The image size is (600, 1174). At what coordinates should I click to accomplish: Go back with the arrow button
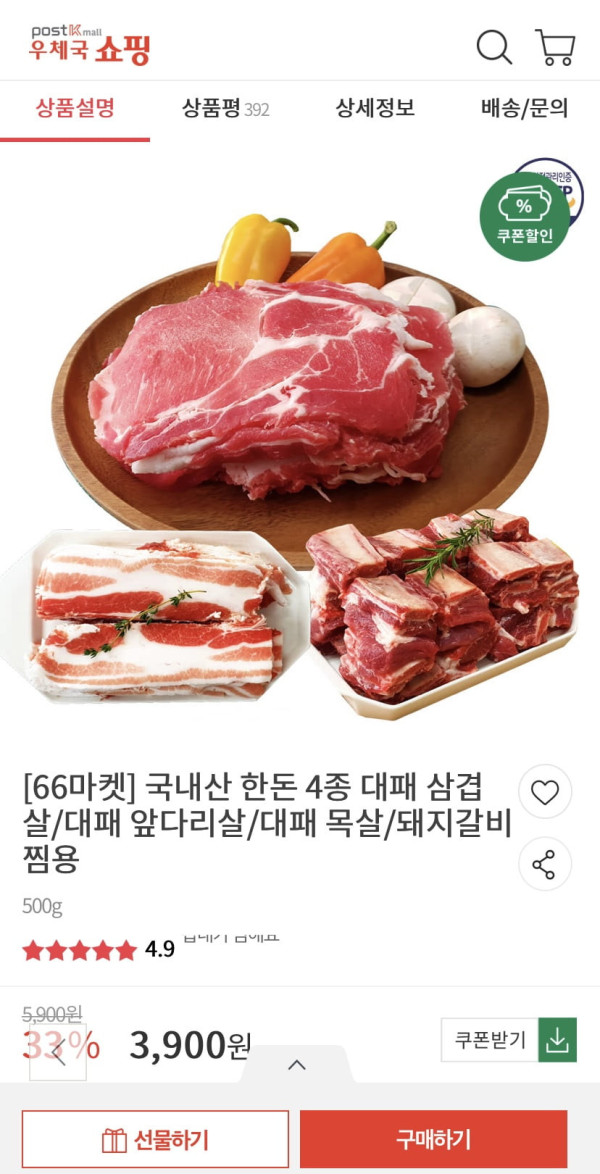58,1051
